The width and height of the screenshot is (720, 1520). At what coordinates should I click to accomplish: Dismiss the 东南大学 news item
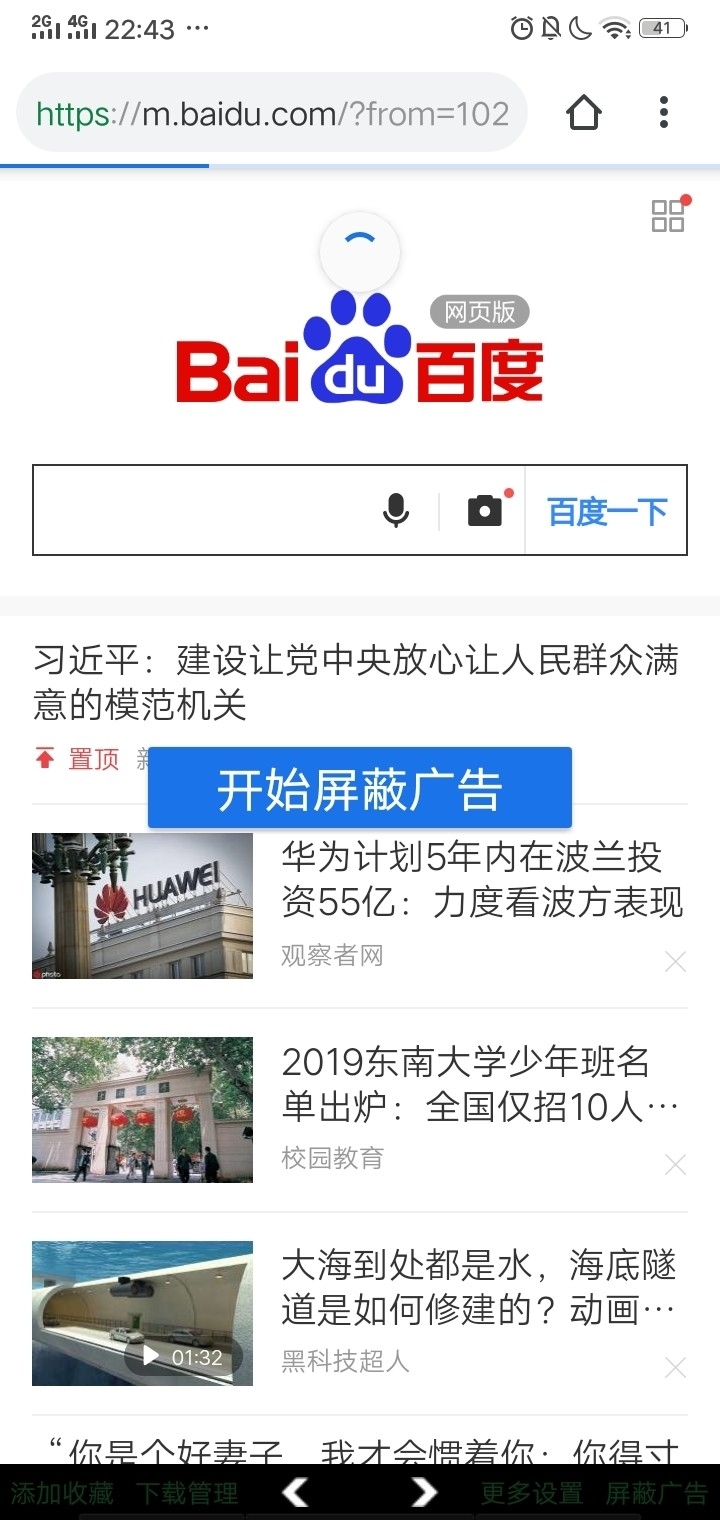[x=675, y=1165]
